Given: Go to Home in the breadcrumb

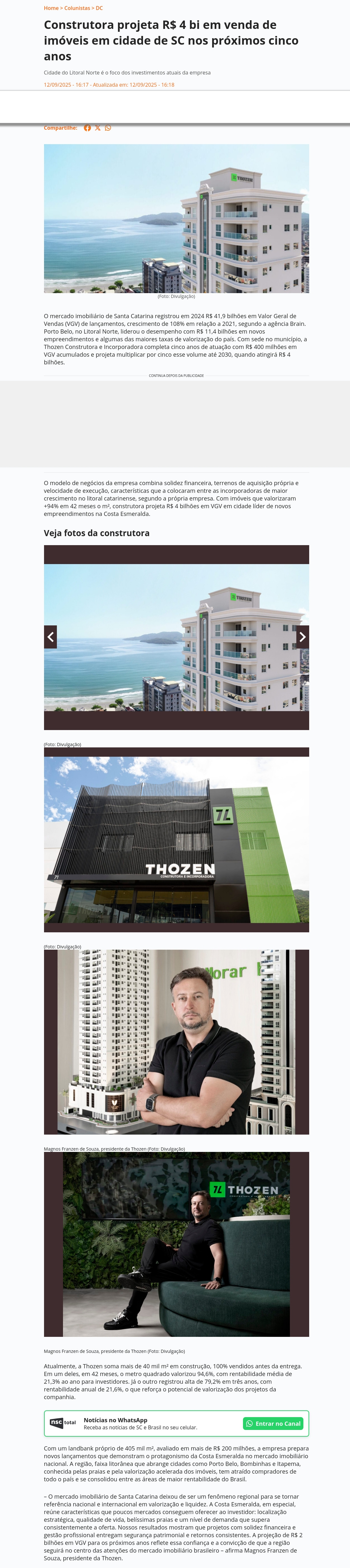Looking at the screenshot, I should (51, 9).
